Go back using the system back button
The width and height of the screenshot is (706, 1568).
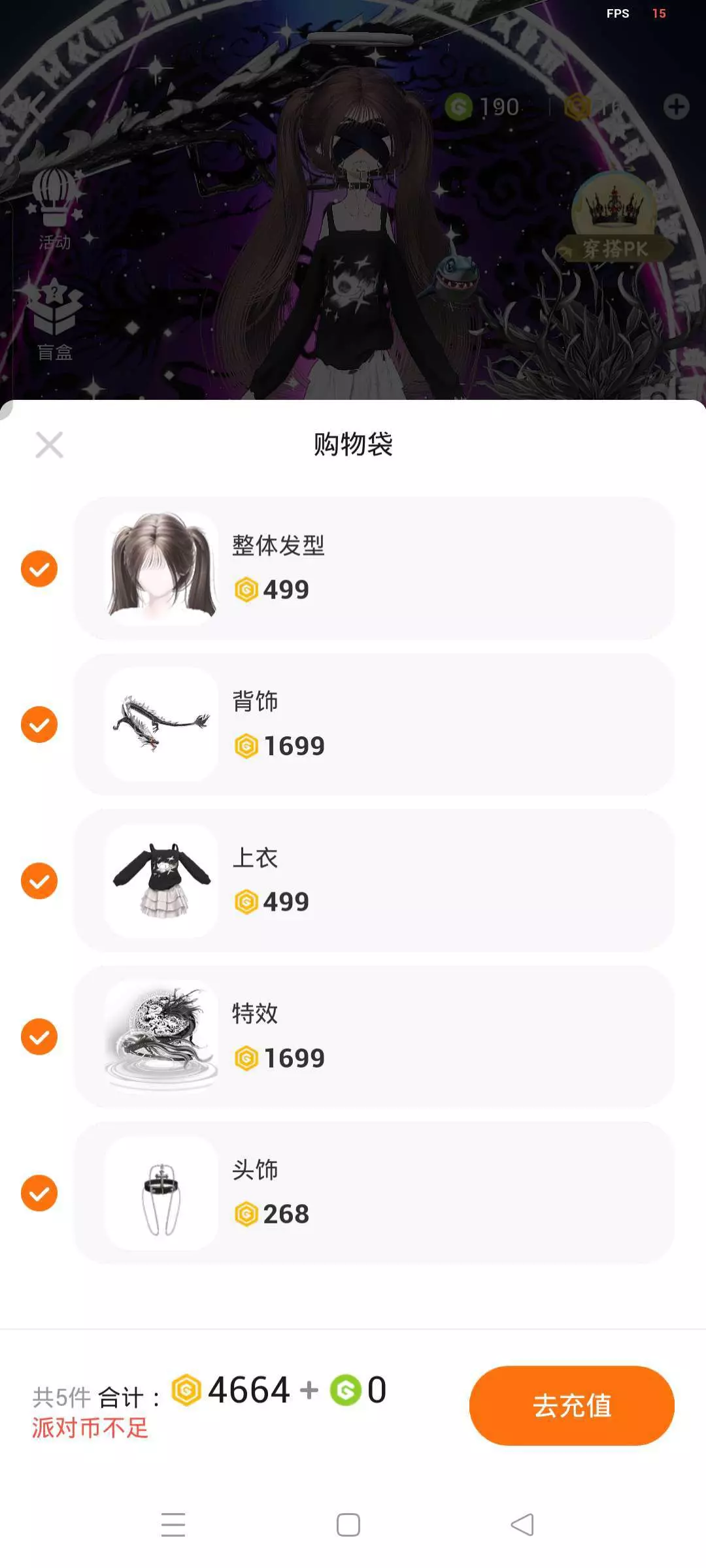click(522, 1525)
